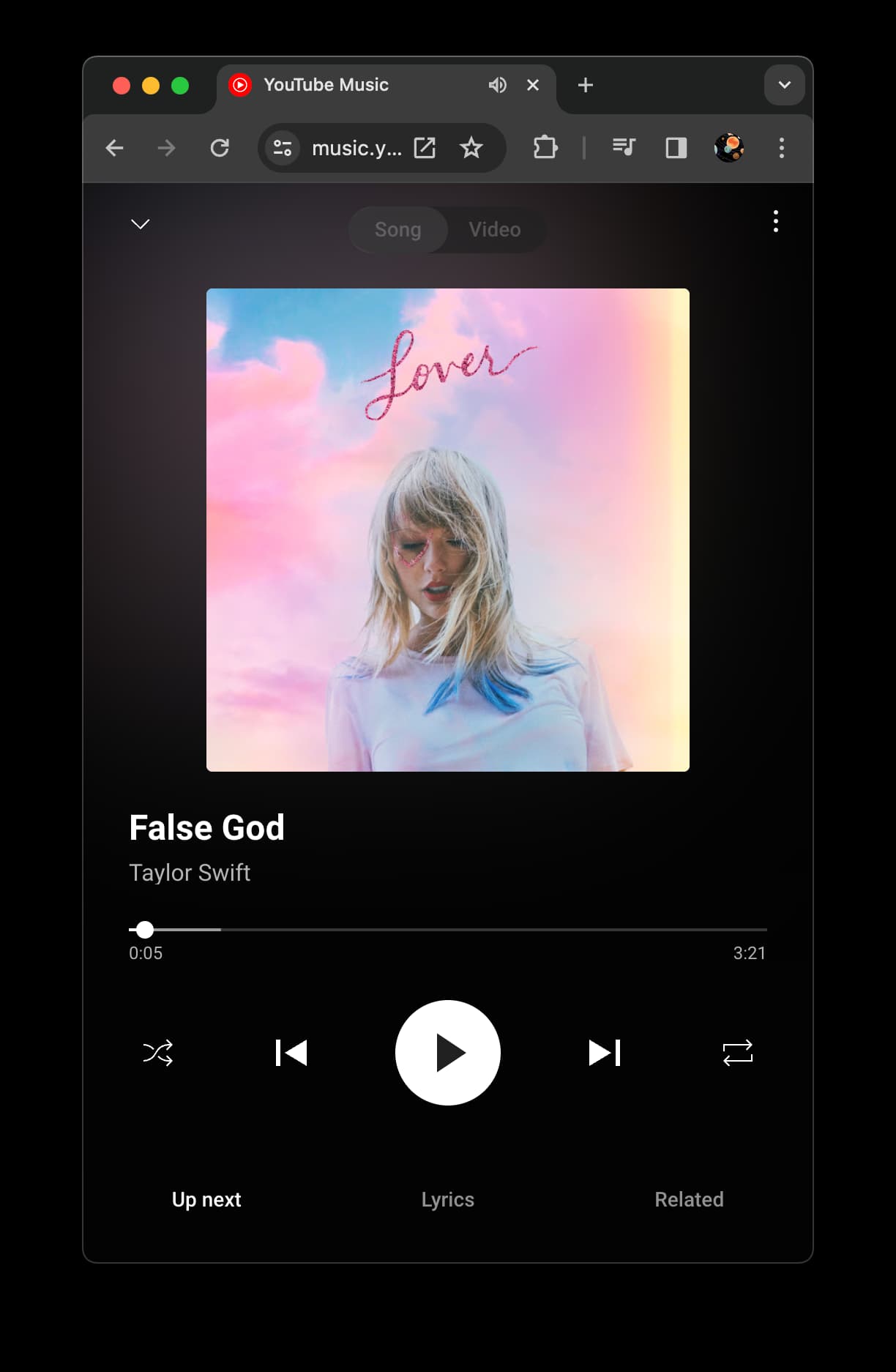The image size is (896, 1372).
Task: Play the song False God
Action: [x=447, y=1052]
